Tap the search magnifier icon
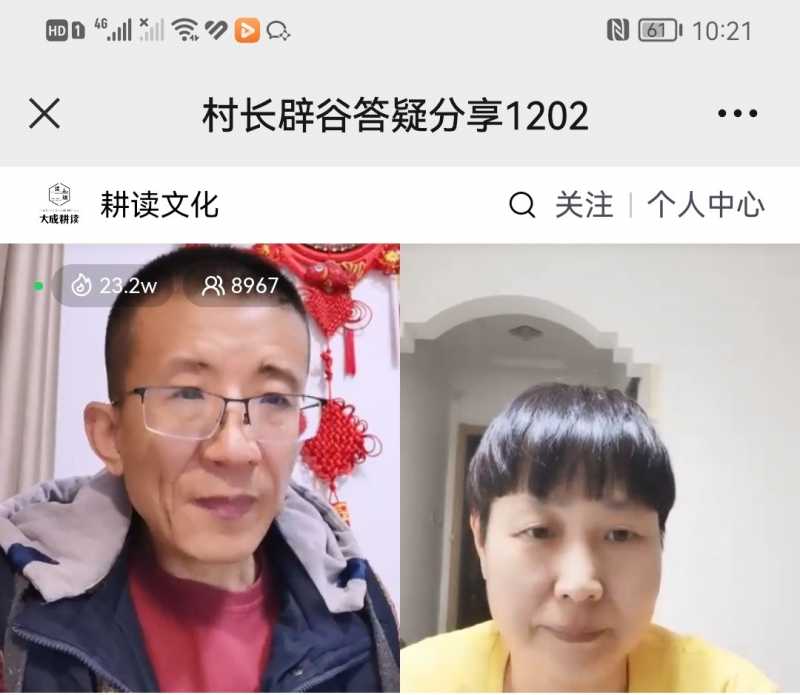Screen dimensions: 800x695 point(522,205)
